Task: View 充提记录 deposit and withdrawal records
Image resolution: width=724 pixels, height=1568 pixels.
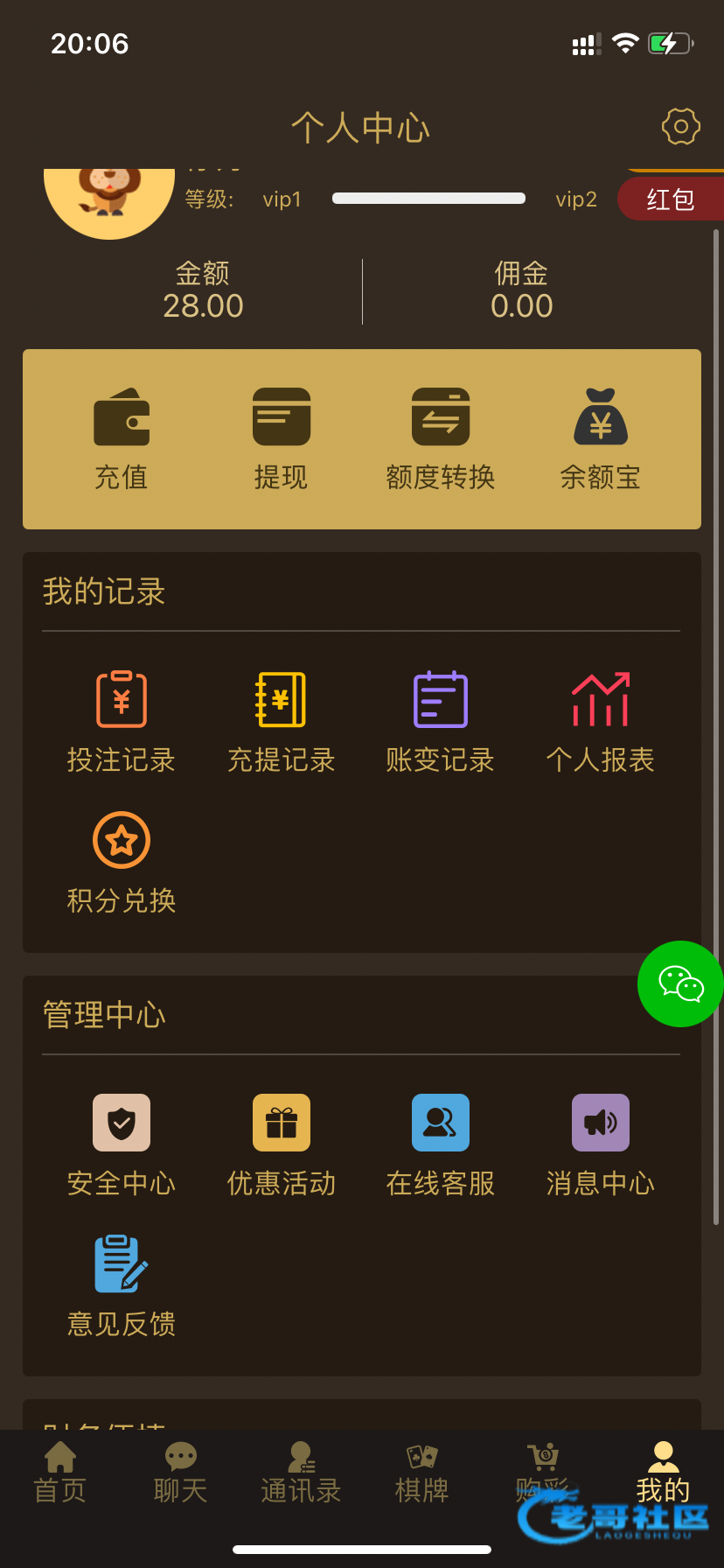Action: tap(281, 721)
